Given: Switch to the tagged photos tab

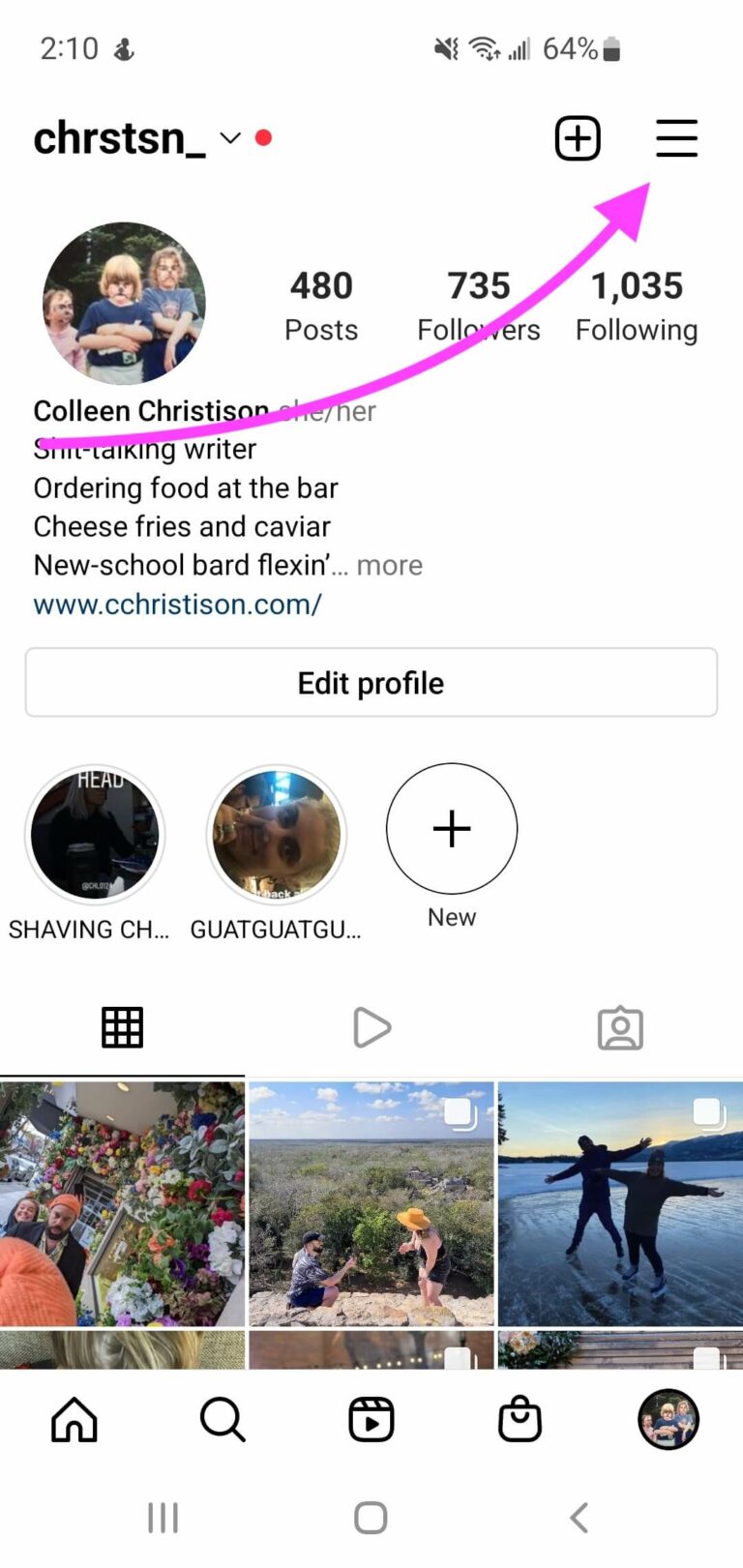Looking at the screenshot, I should coord(620,1027).
